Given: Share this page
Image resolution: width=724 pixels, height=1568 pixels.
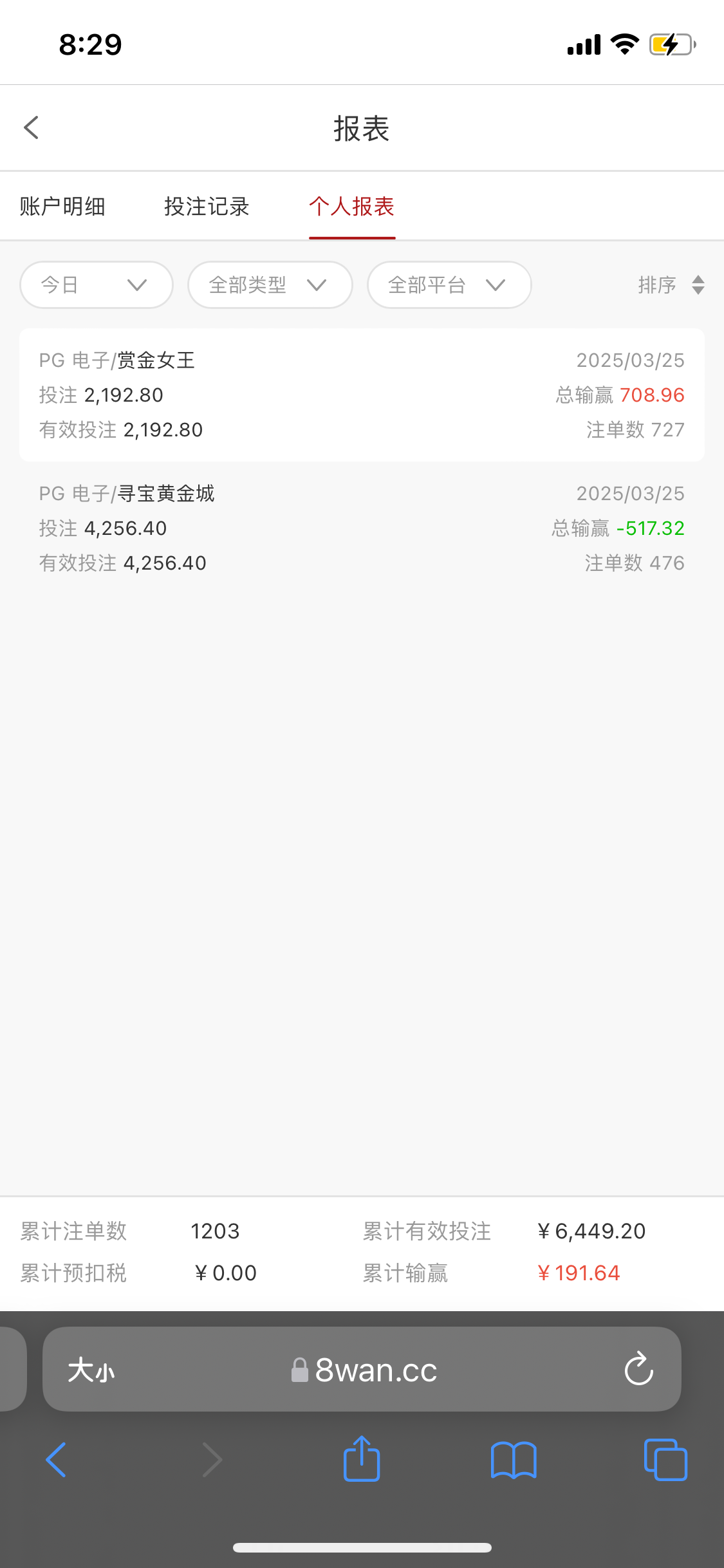Looking at the screenshot, I should (x=362, y=1459).
